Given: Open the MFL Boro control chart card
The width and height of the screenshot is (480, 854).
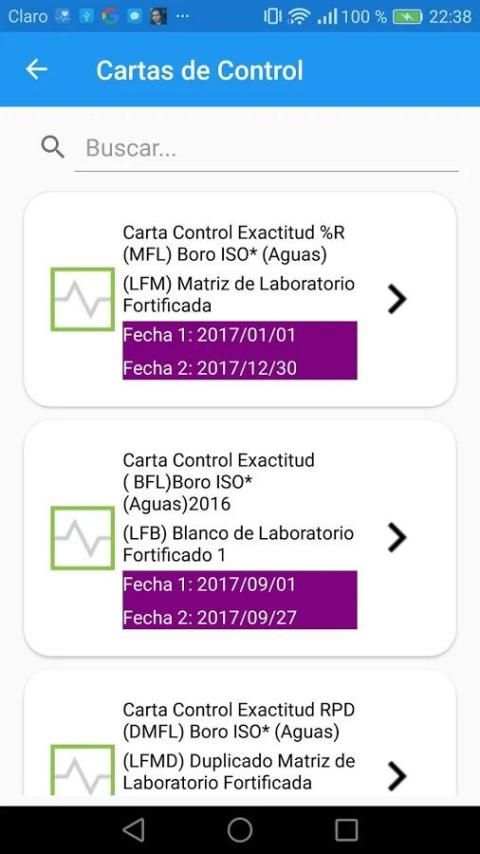Looking at the screenshot, I should tap(240, 299).
